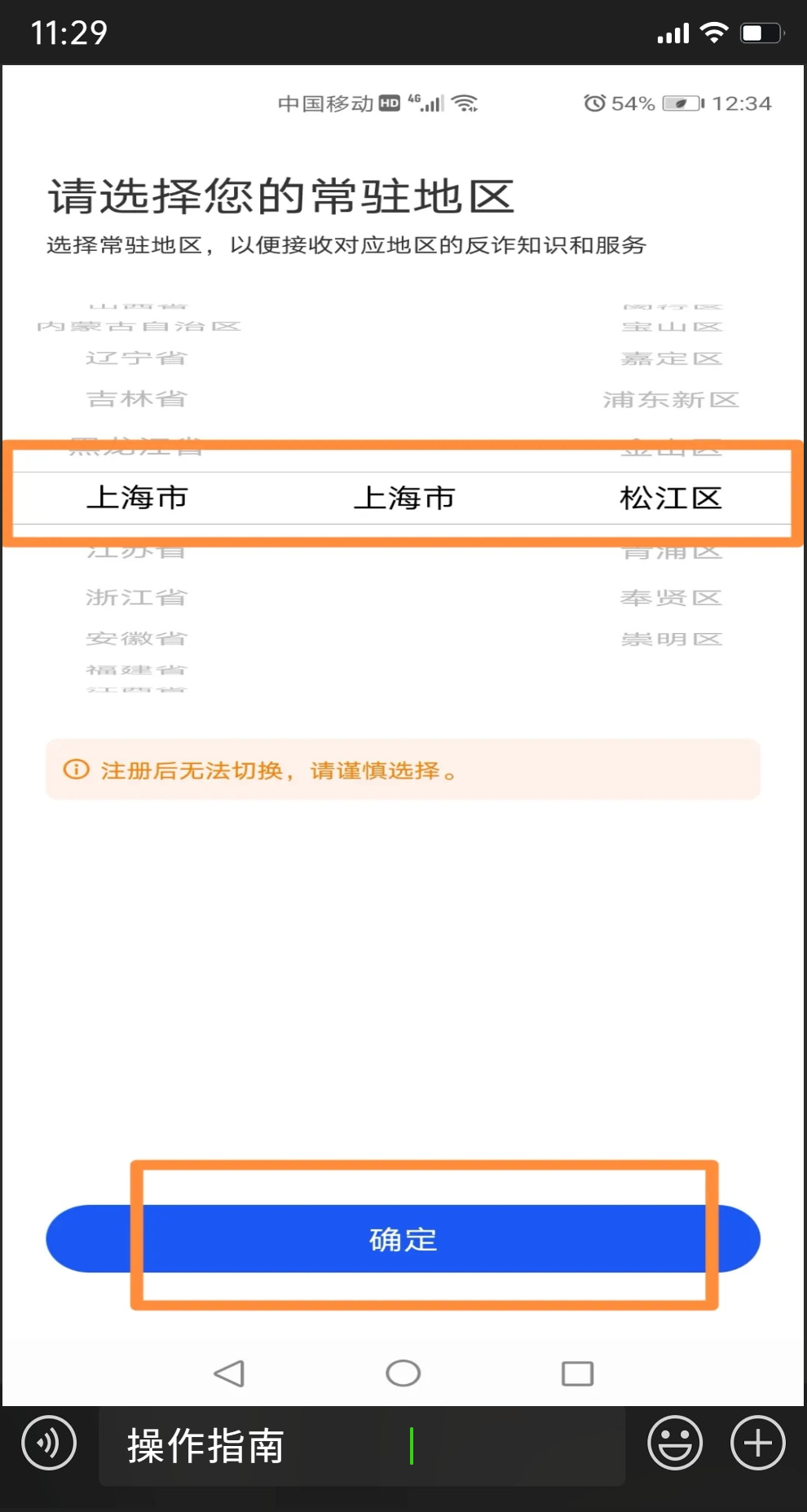The image size is (807, 1512).
Task: Tap the back navigation triangle
Action: click(231, 1373)
